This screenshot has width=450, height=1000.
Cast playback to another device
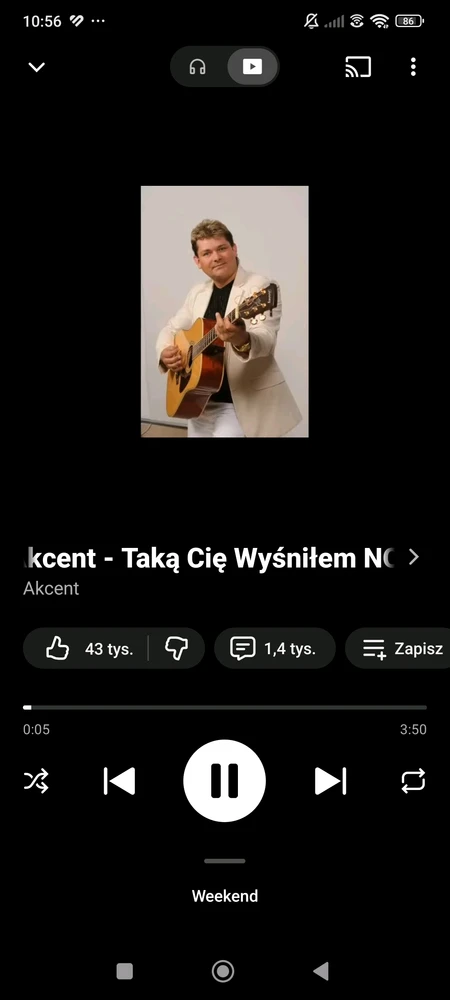click(358, 67)
